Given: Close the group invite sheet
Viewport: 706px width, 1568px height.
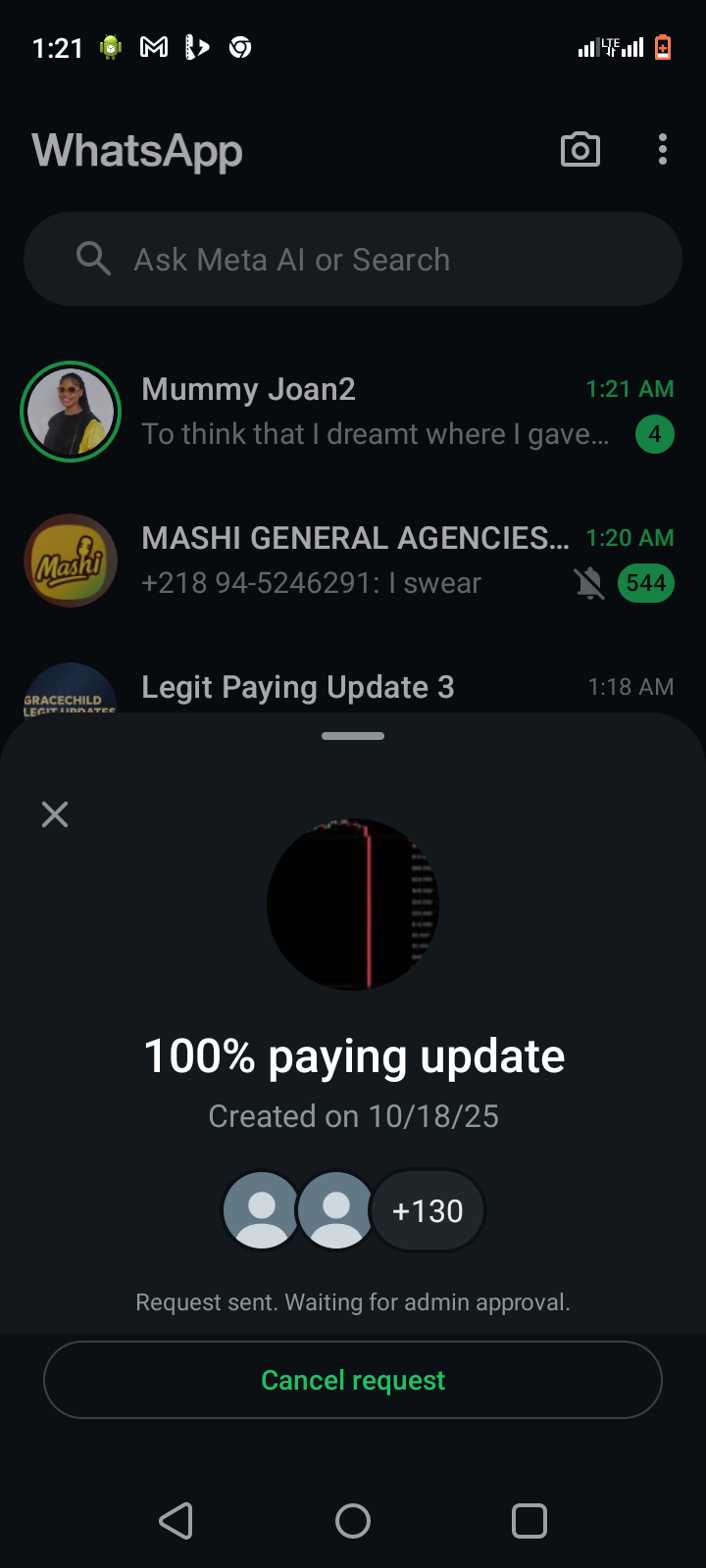Looking at the screenshot, I should (55, 814).
